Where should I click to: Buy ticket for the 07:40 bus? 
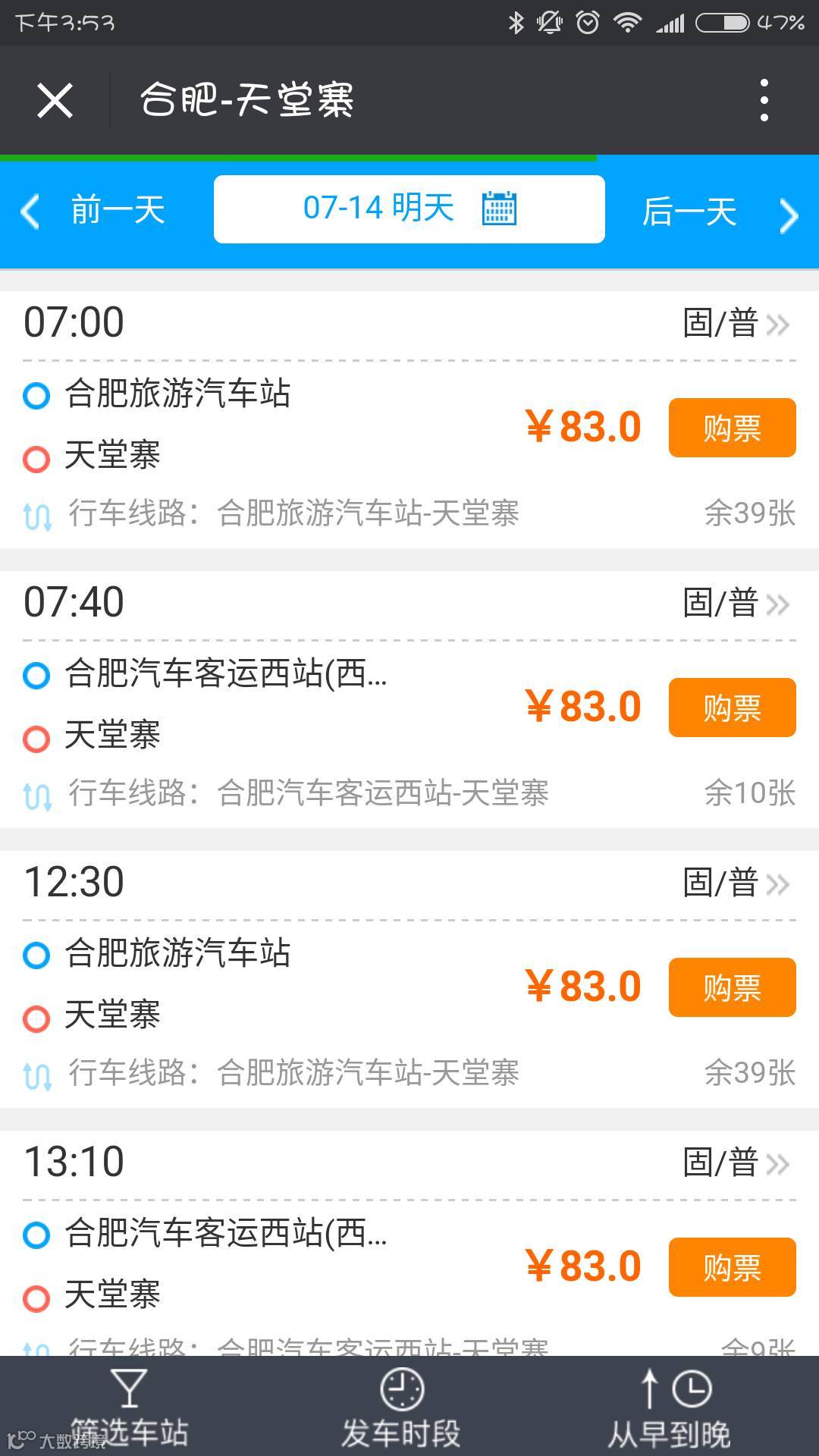(x=732, y=708)
